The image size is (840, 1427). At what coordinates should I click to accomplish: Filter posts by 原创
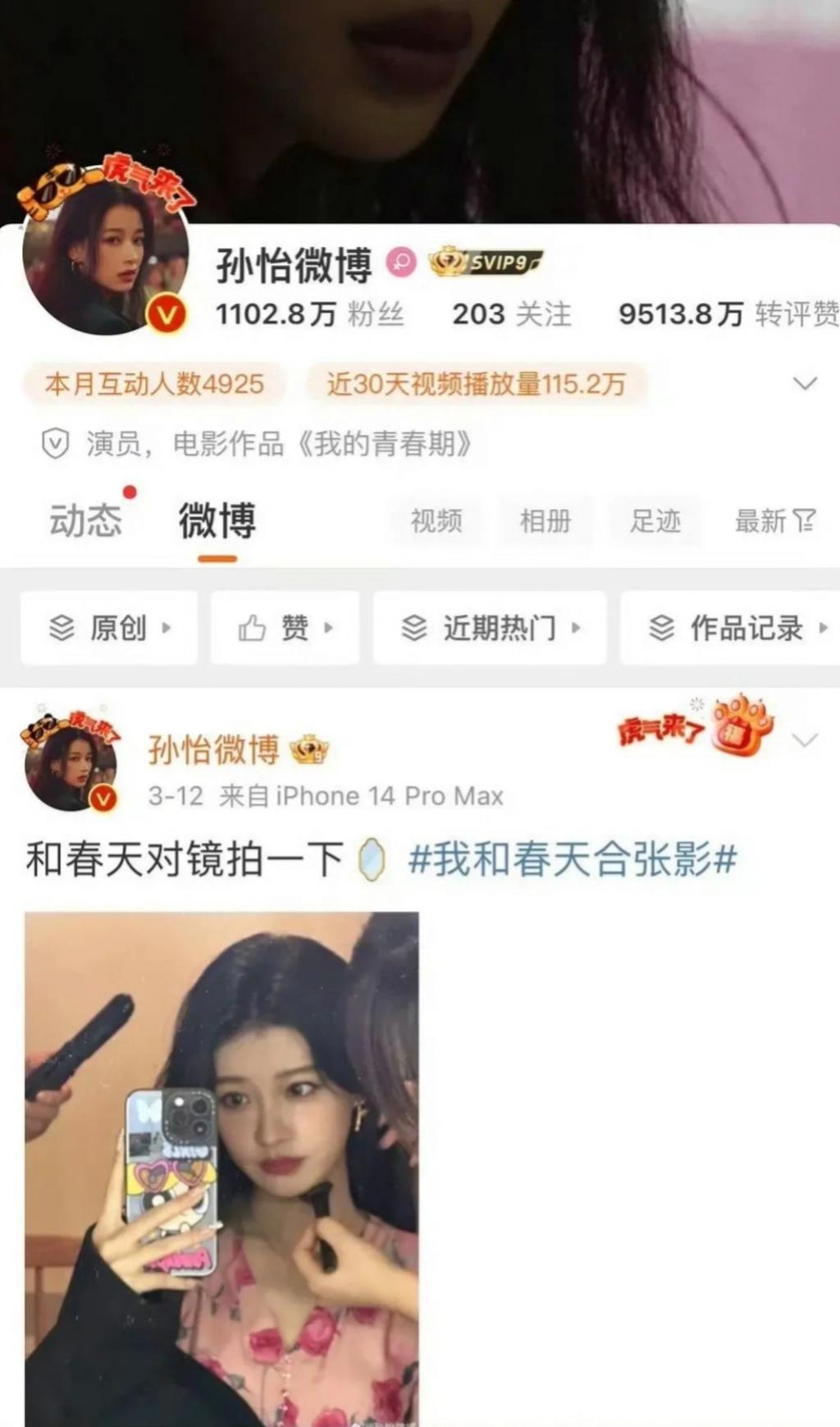[x=109, y=628]
